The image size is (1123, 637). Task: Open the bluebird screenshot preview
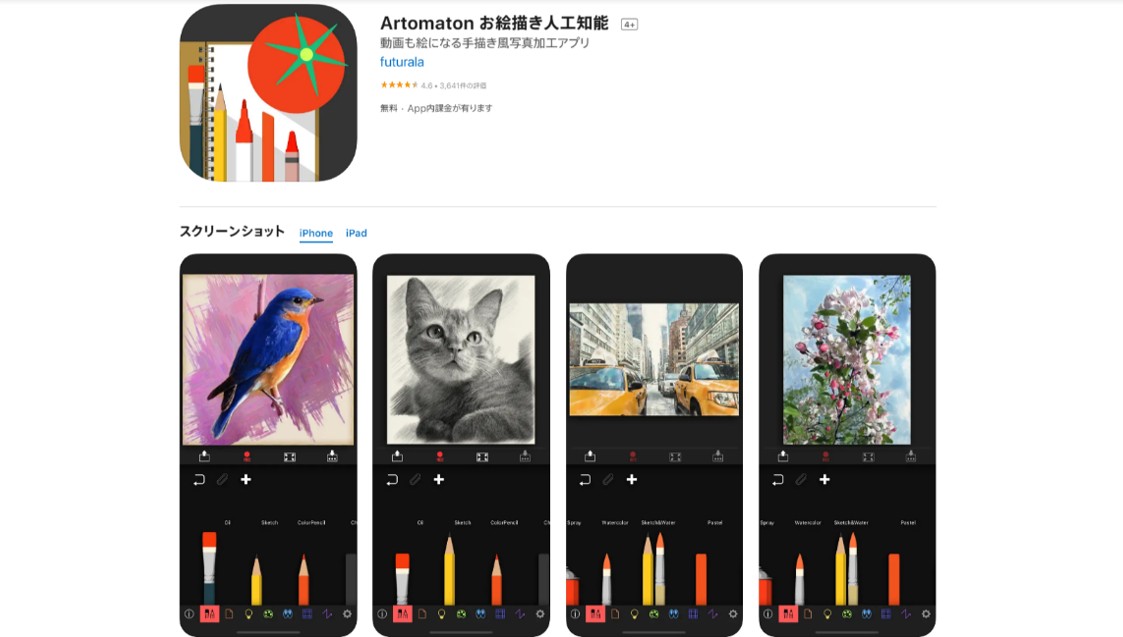pyautogui.click(x=268, y=444)
